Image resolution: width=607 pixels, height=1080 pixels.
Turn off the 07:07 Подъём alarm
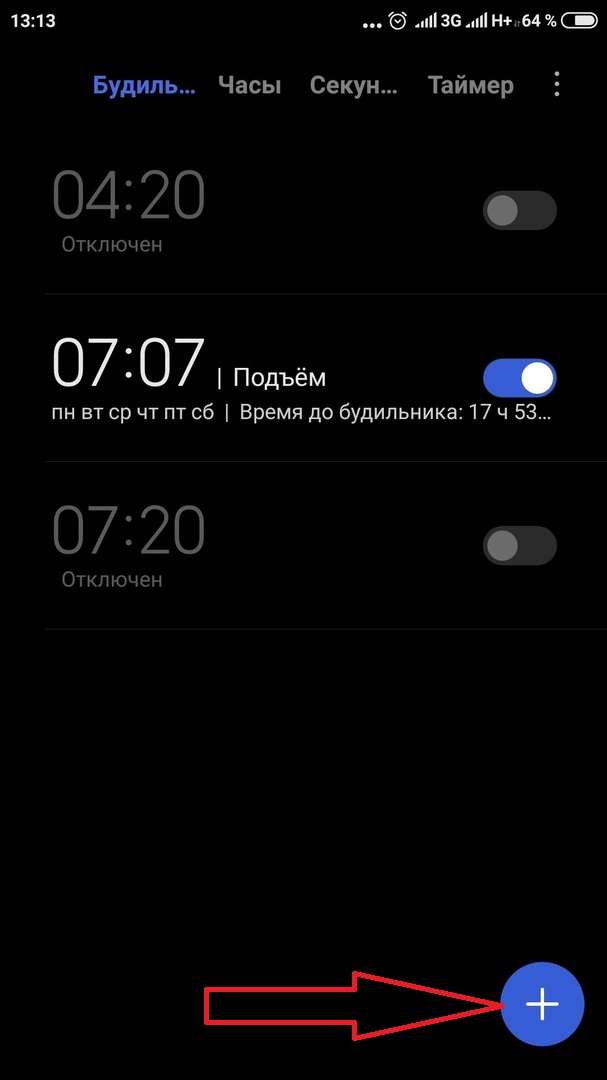pyautogui.click(x=519, y=378)
